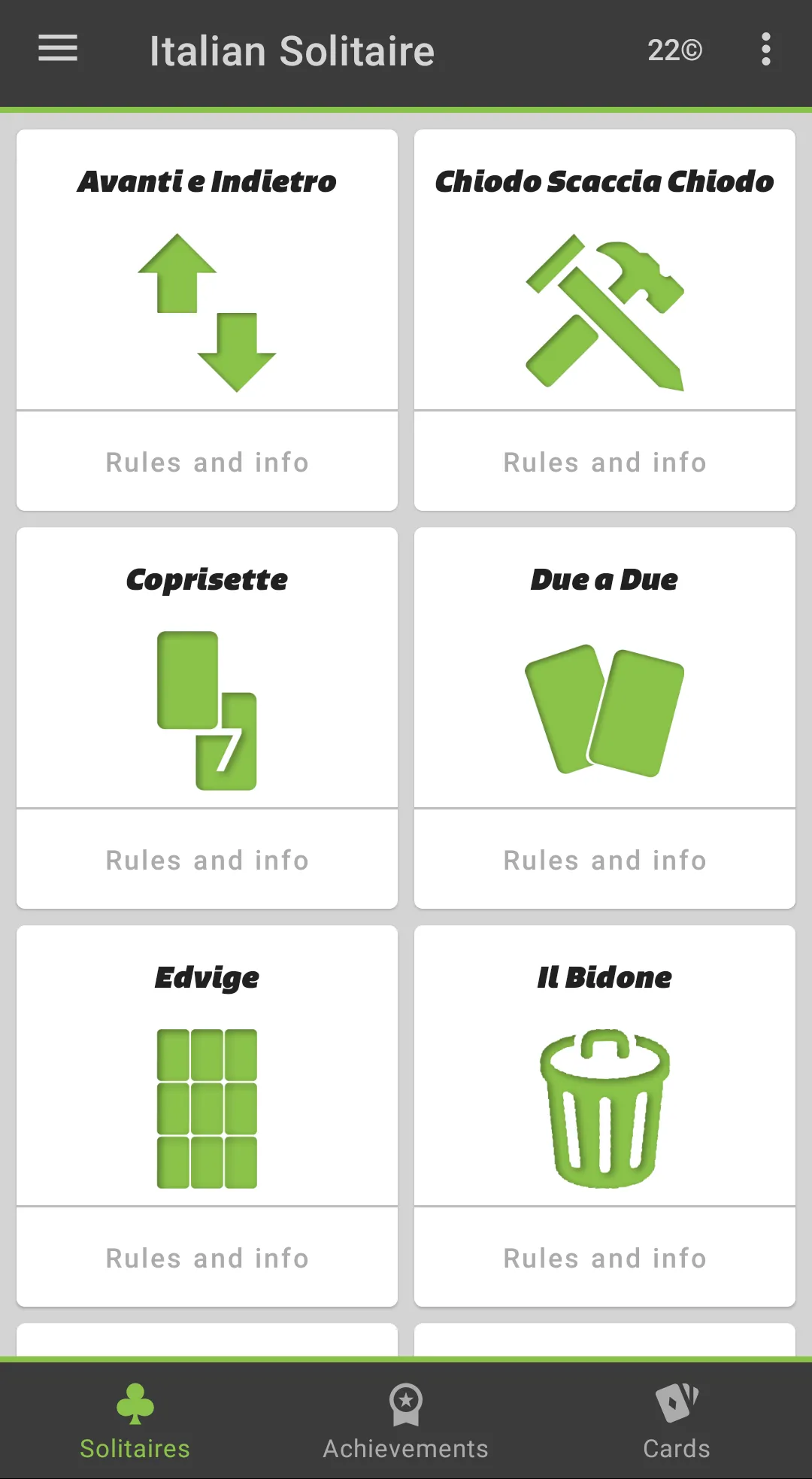Go to the Cards tab
Image resolution: width=812 pixels, height=1479 pixels.
coord(677,1421)
